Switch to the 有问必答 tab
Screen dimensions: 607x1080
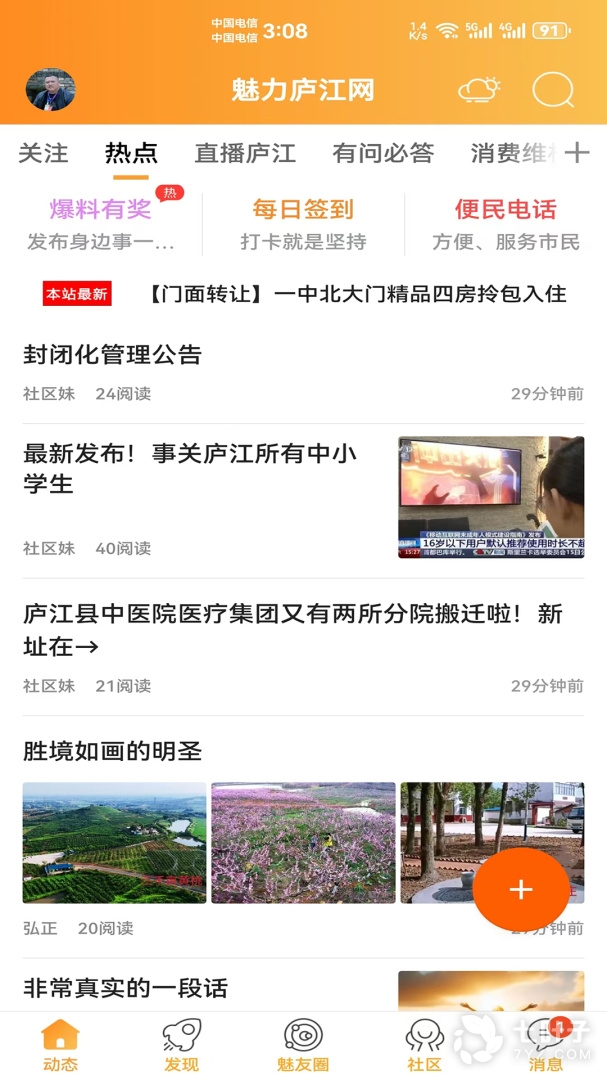pyautogui.click(x=383, y=153)
